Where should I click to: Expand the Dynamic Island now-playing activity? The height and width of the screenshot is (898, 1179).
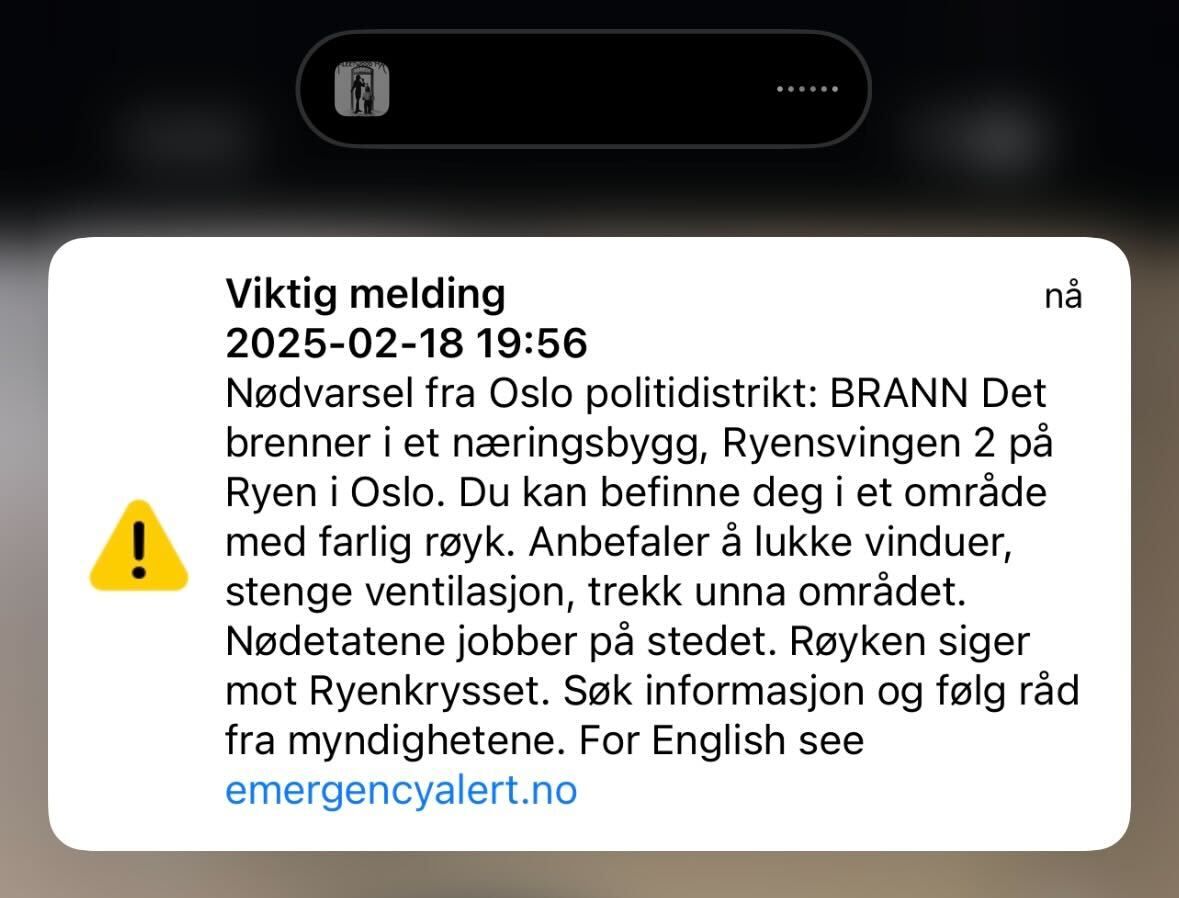583,90
